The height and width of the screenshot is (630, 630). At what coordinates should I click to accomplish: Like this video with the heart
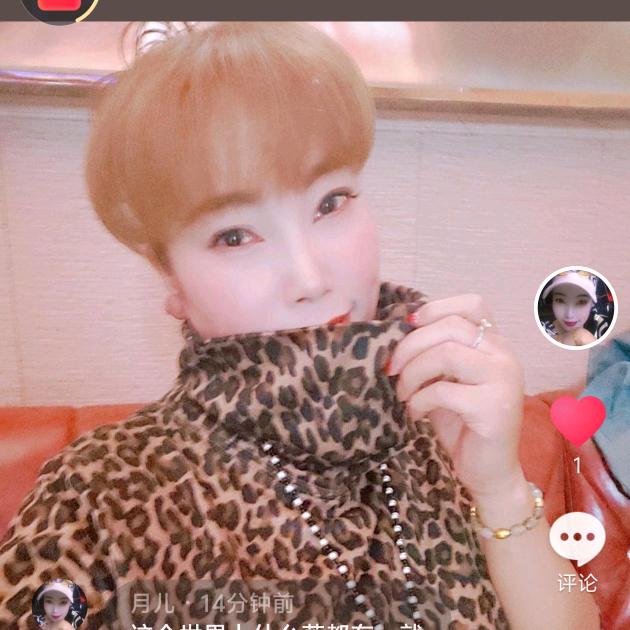[x=578, y=421]
